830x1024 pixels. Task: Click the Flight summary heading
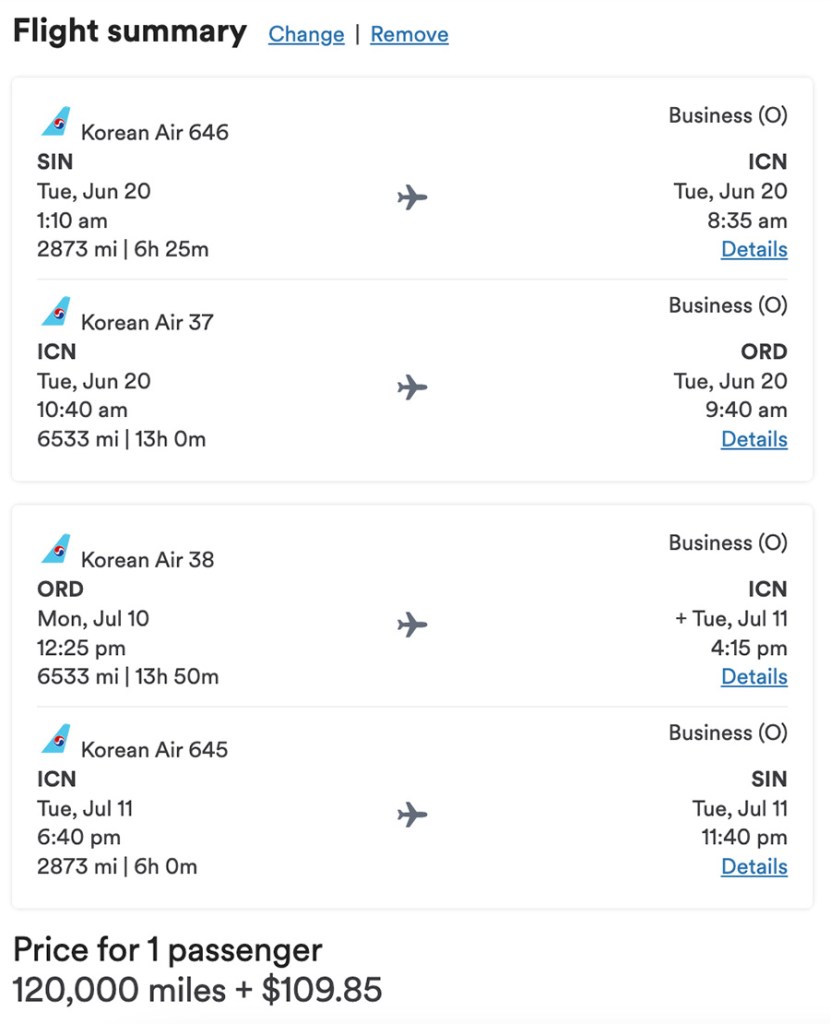click(x=130, y=31)
